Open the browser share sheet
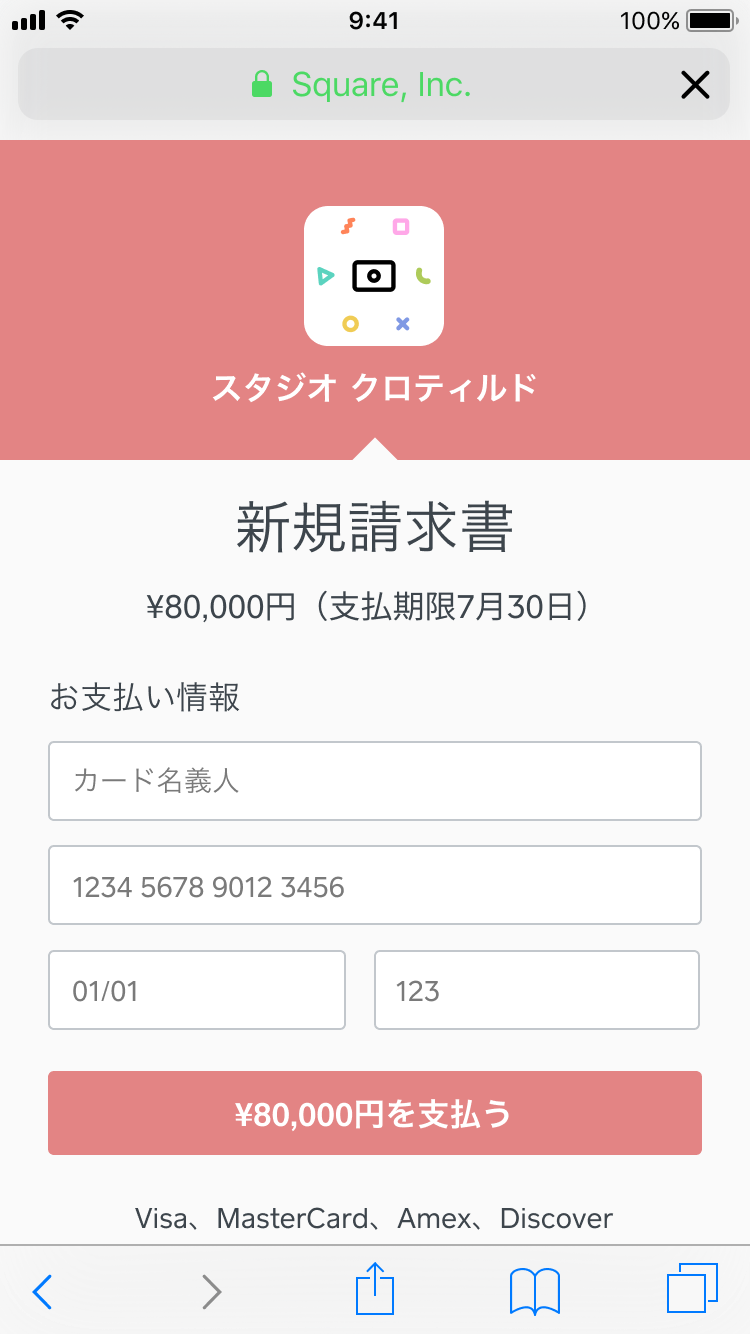The height and width of the screenshot is (1334, 750). coord(375,1290)
